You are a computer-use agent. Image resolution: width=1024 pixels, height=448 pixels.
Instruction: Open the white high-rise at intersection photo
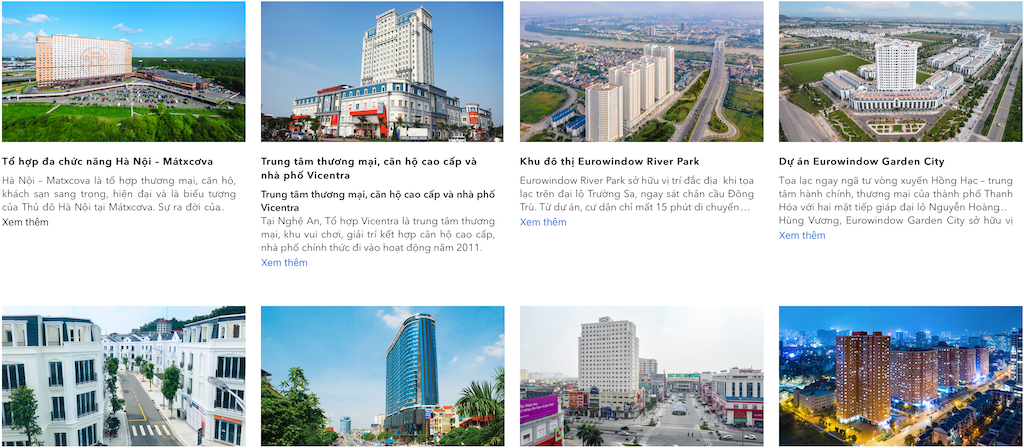tap(641, 376)
